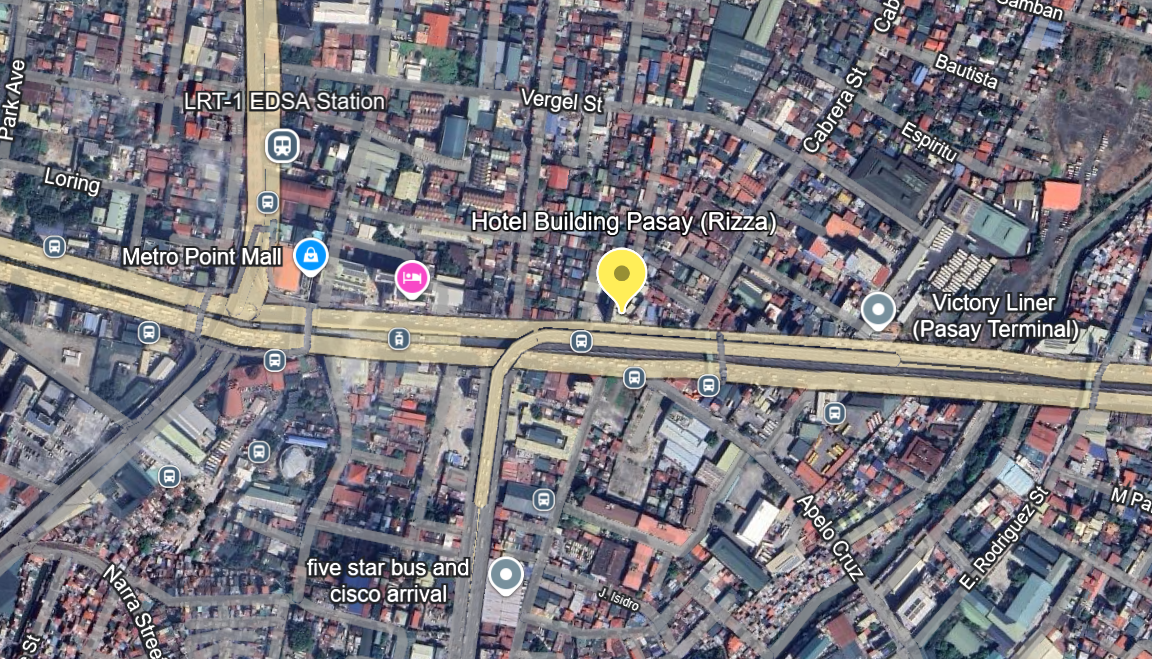Open the five star bus and cisco arrival pin
The image size is (1152, 659).
pyautogui.click(x=506, y=575)
